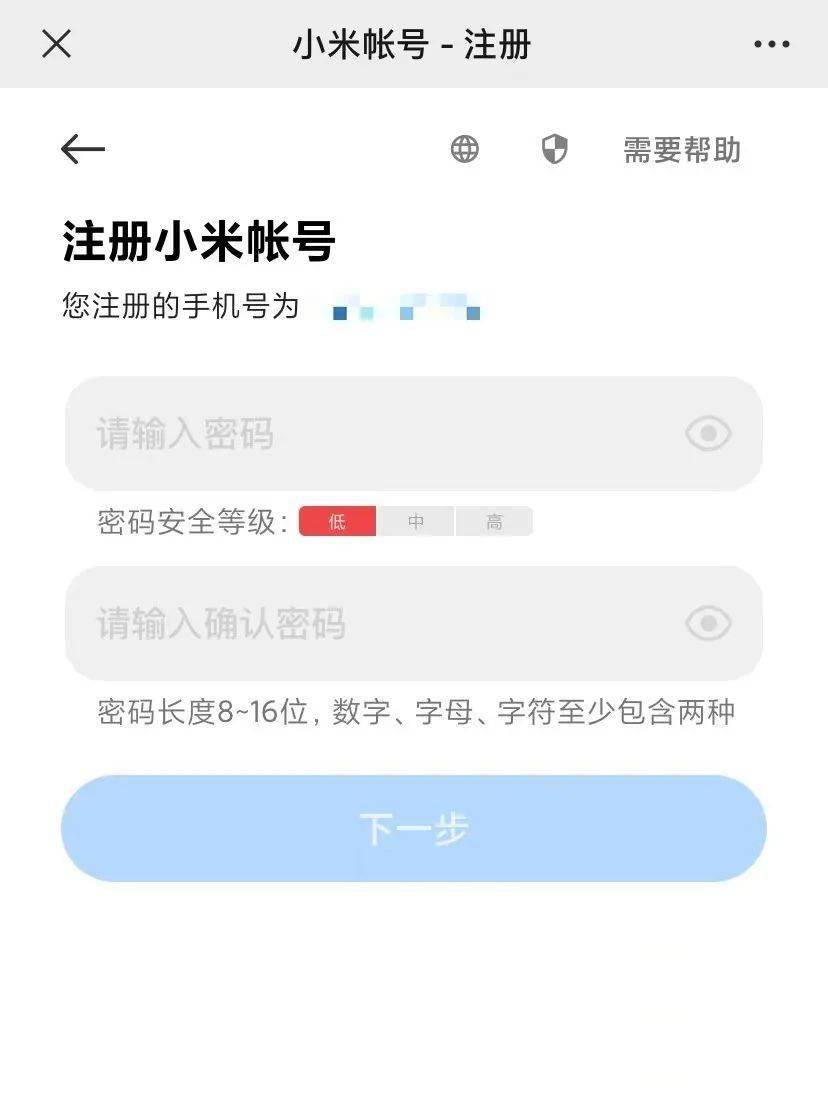Focus the 请输入确认密码 confirm field
Image resolution: width=828 pixels, height=1113 pixels.
pyautogui.click(x=370, y=624)
